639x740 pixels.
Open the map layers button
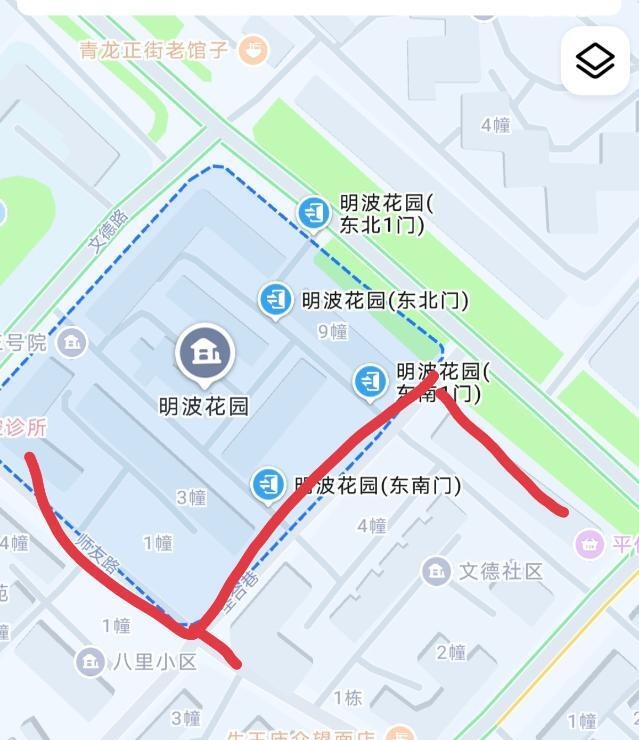[596, 62]
